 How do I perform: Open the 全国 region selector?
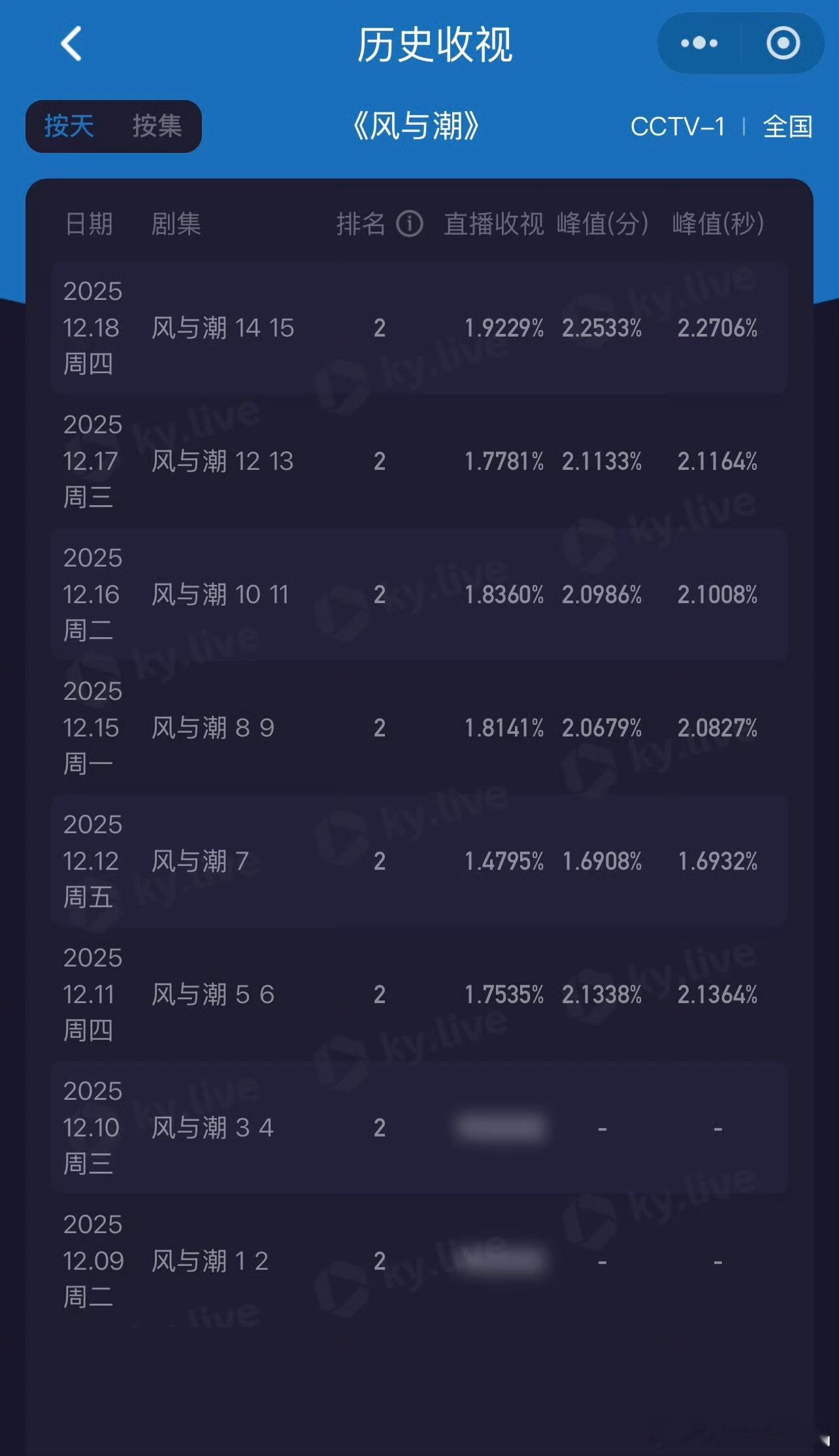point(787,127)
